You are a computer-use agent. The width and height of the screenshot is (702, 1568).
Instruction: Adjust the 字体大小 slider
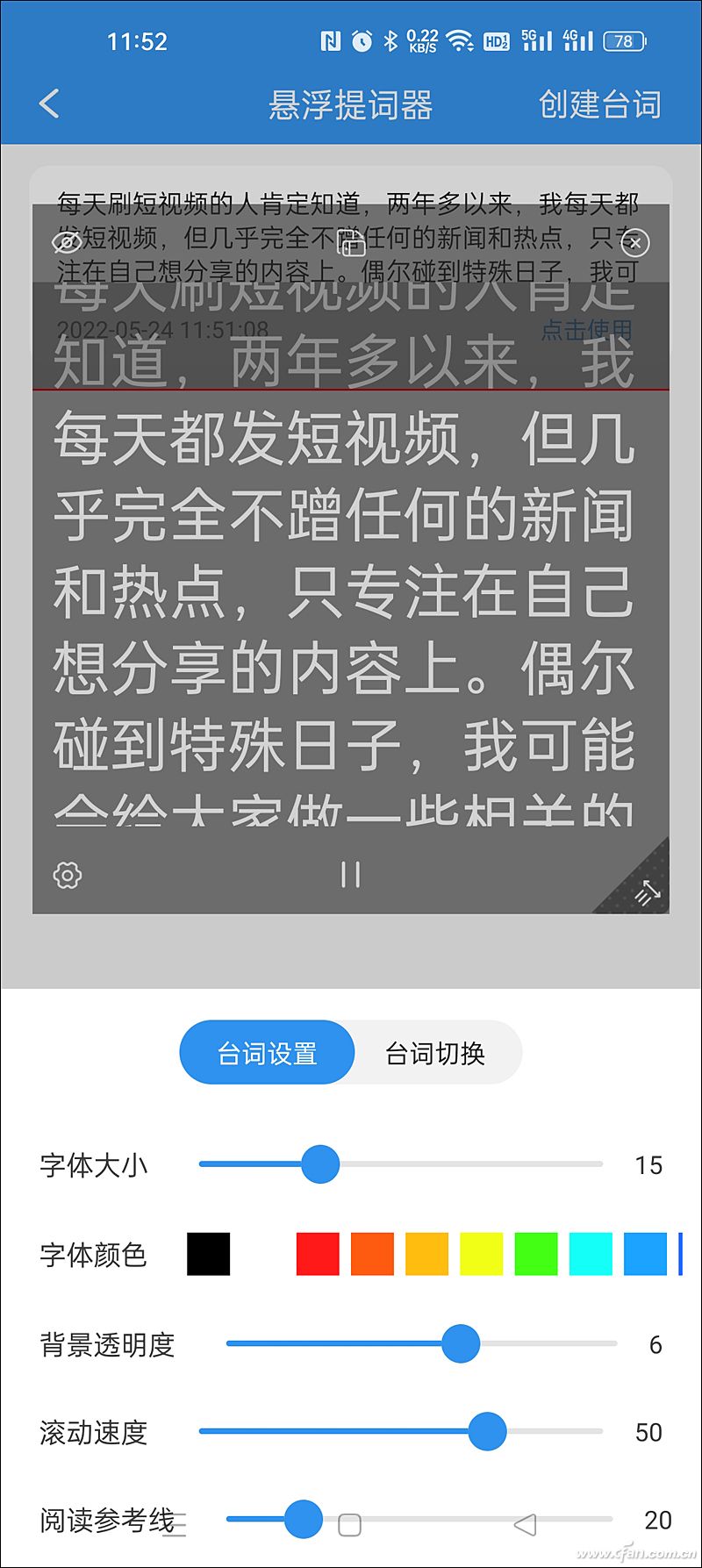(x=320, y=1164)
